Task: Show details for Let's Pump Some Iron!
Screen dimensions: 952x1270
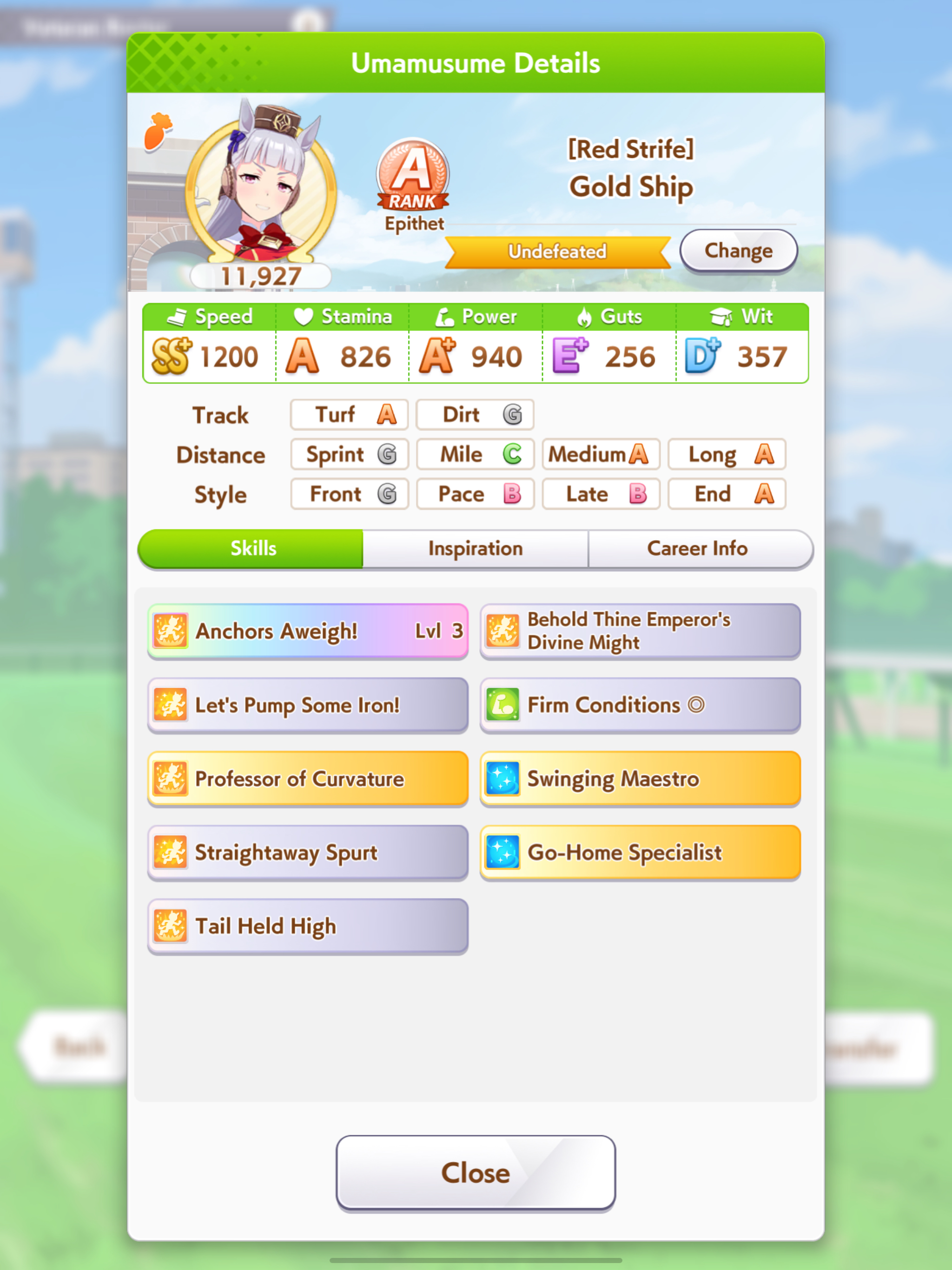Action: [308, 705]
